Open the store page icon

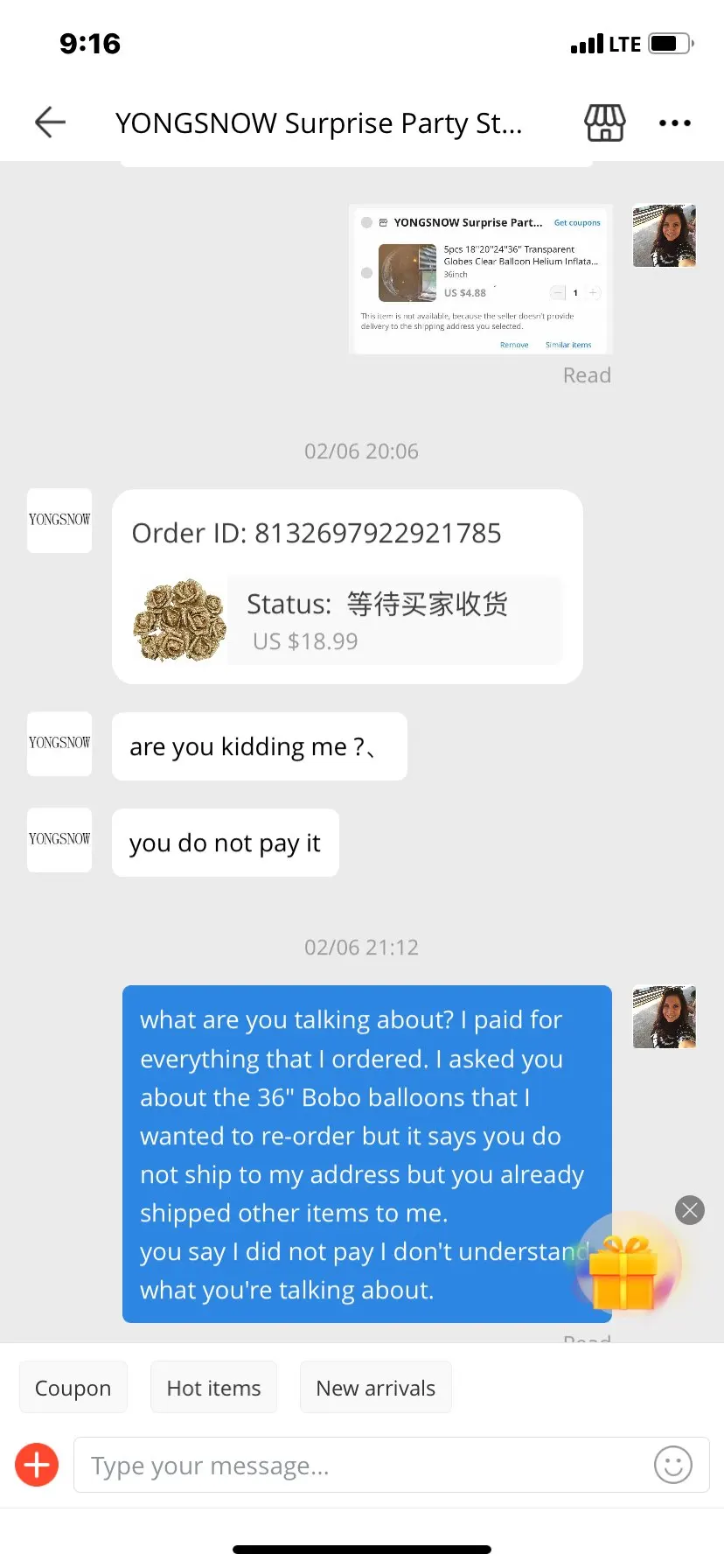604,122
